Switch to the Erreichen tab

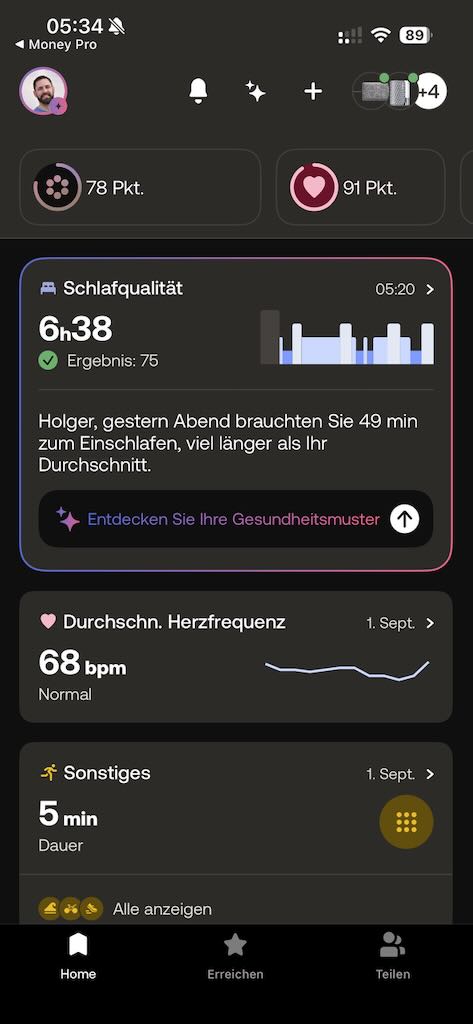tap(235, 957)
